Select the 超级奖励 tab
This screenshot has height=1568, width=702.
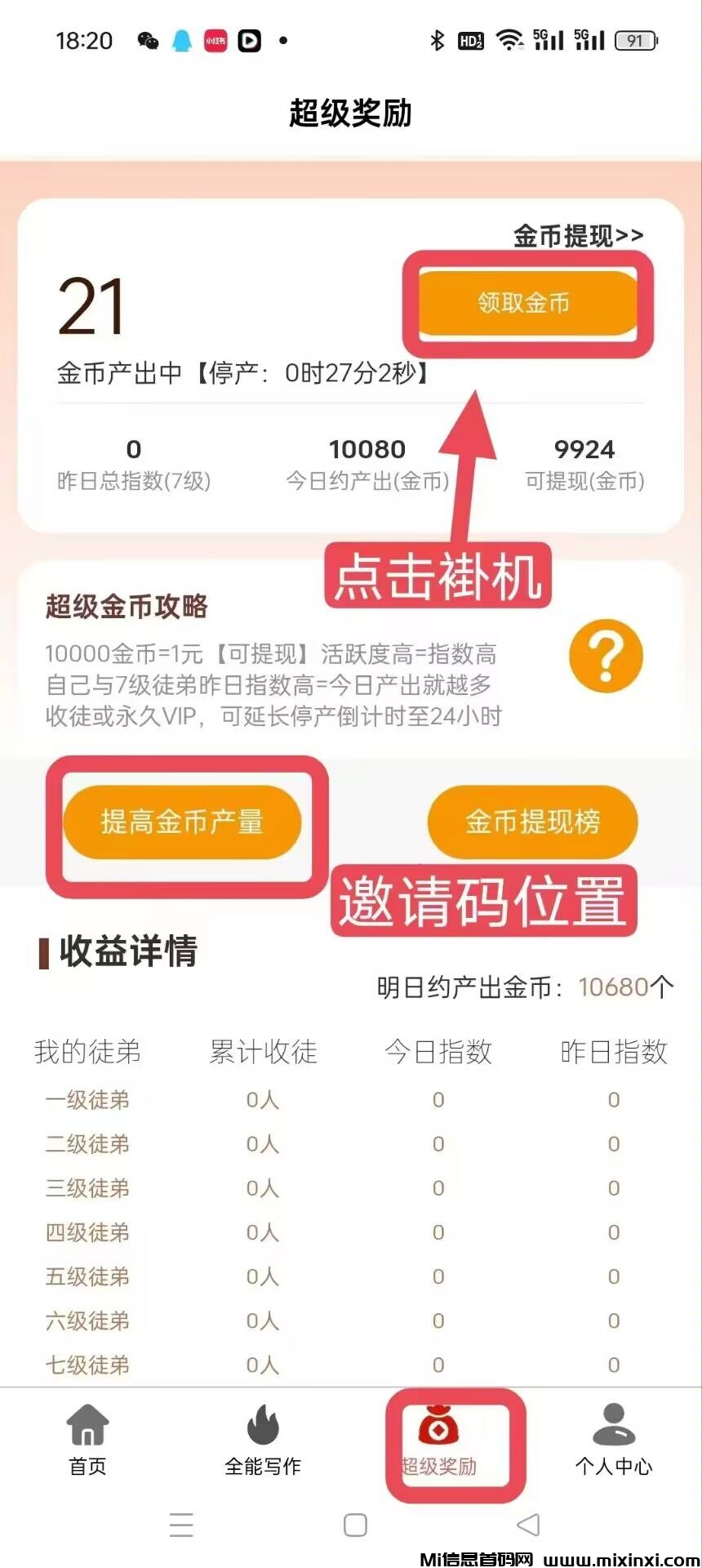(439, 1441)
